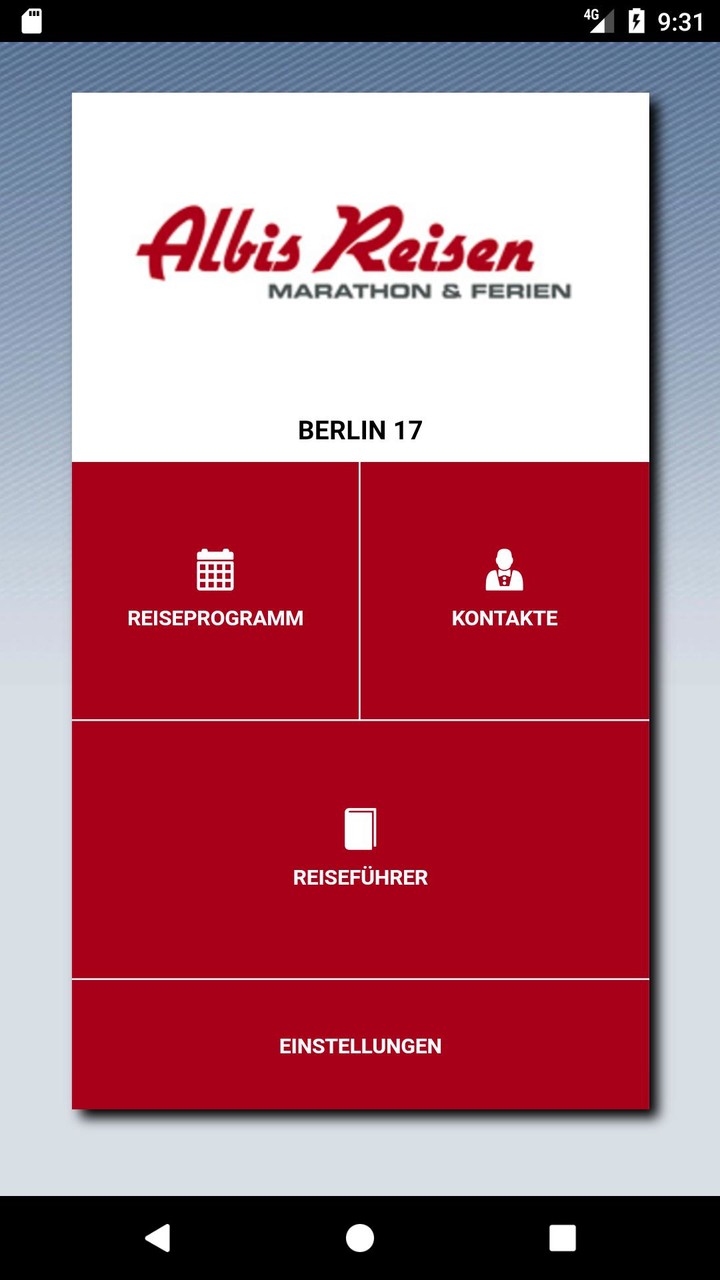
Task: Open the Kontakte section
Action: [504, 590]
